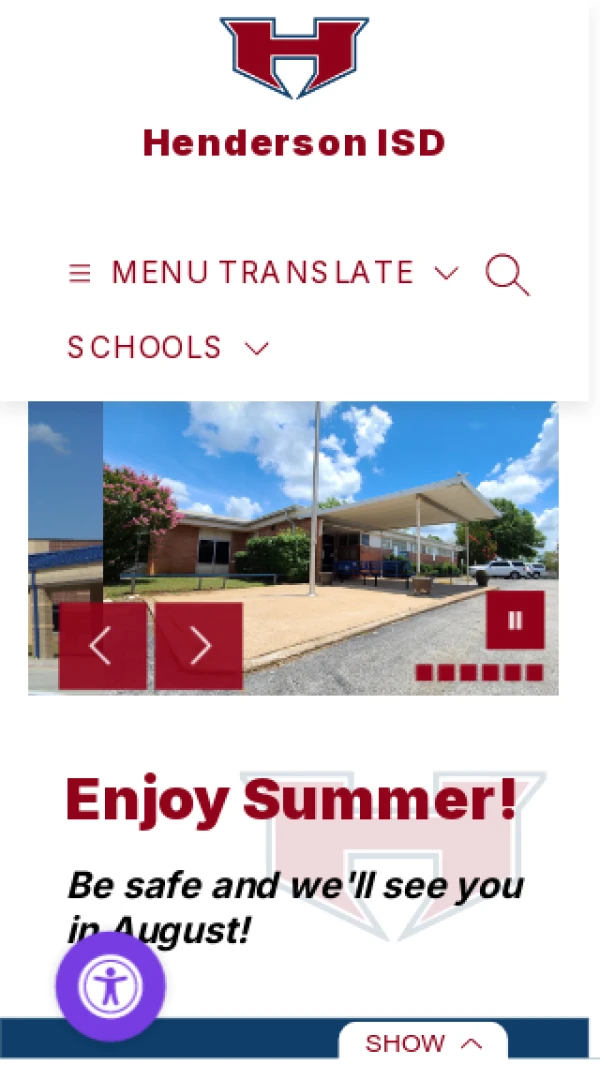Open the accessibility options widget
The height and width of the screenshot is (1065, 600).
coord(111,987)
